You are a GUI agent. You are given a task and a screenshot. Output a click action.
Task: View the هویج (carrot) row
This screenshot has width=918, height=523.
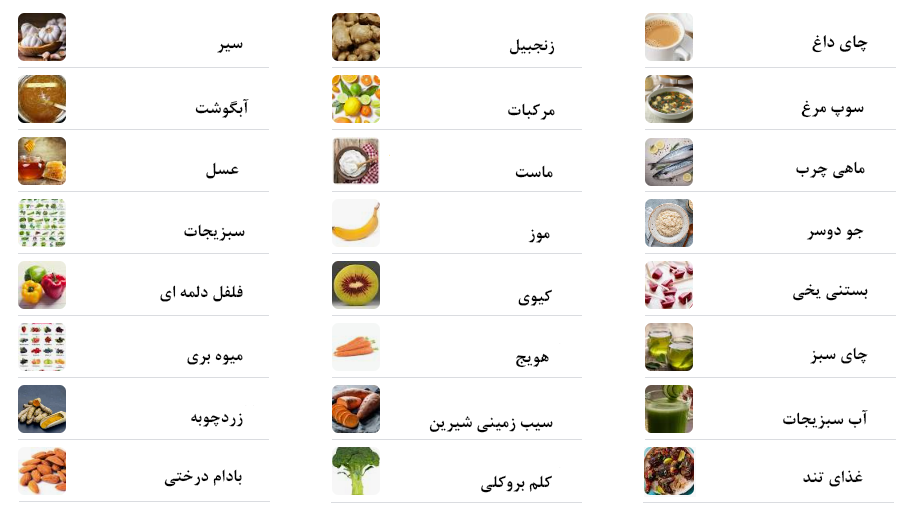[456, 357]
